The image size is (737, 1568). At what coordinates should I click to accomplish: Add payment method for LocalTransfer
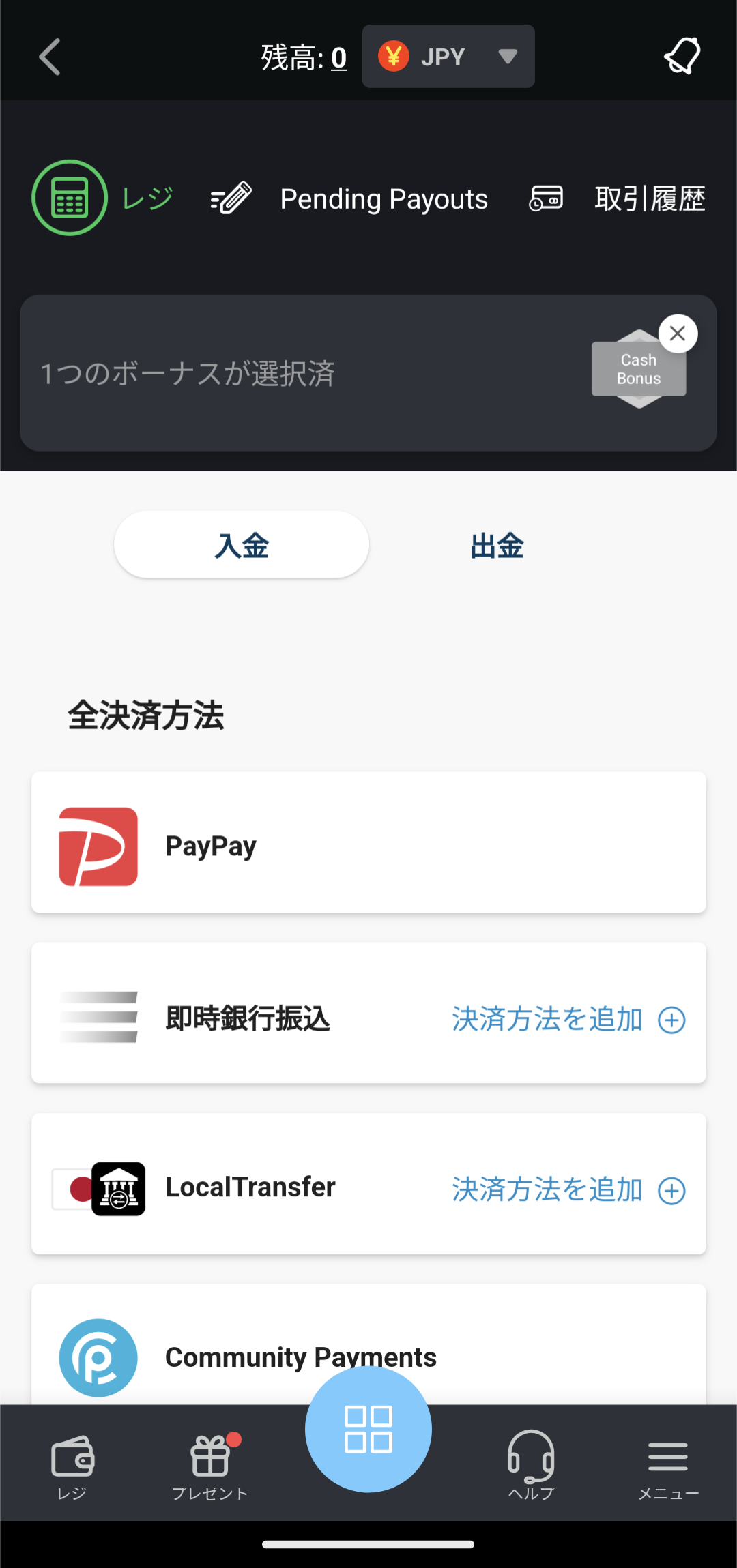(x=568, y=1190)
